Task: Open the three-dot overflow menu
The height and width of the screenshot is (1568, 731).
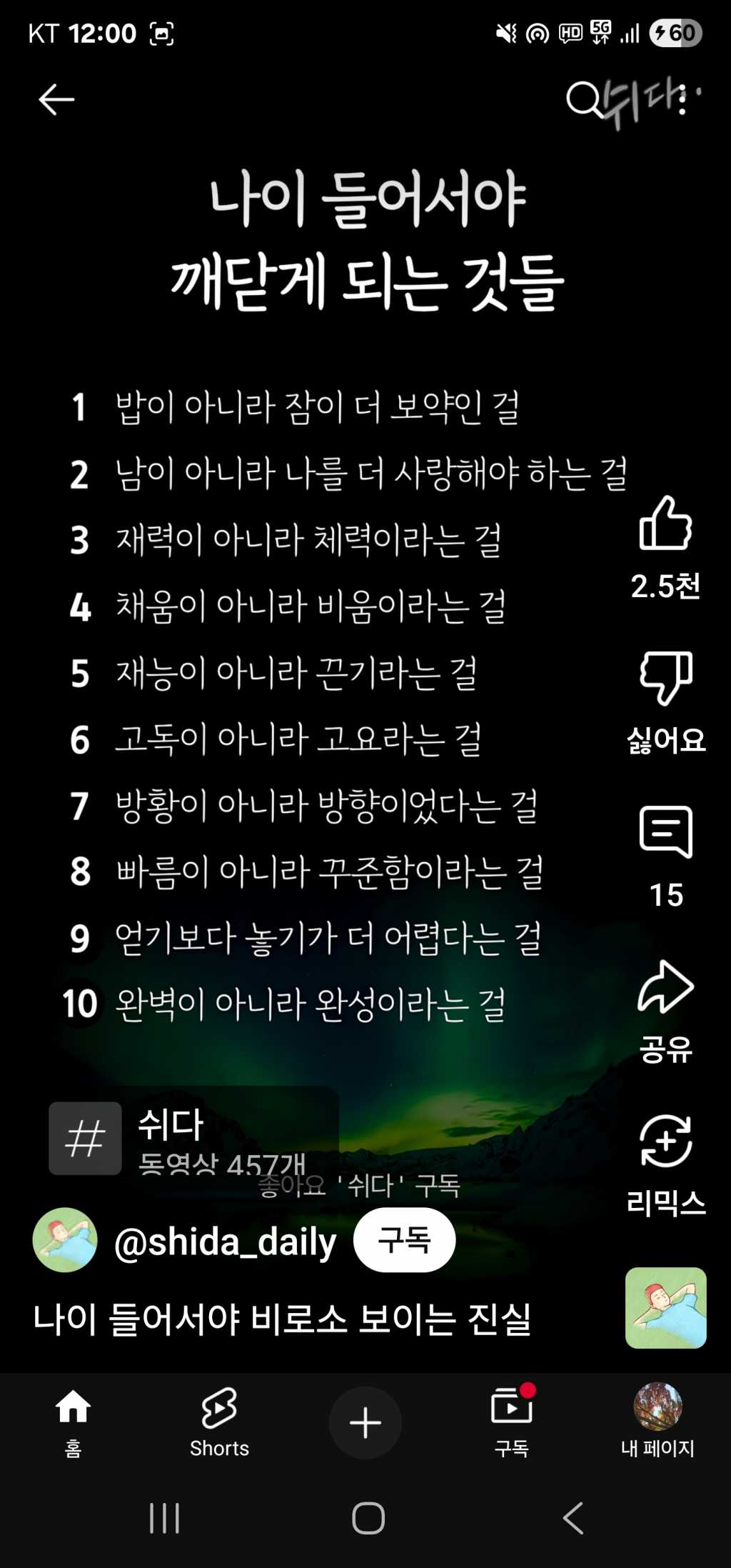Action: click(682, 100)
